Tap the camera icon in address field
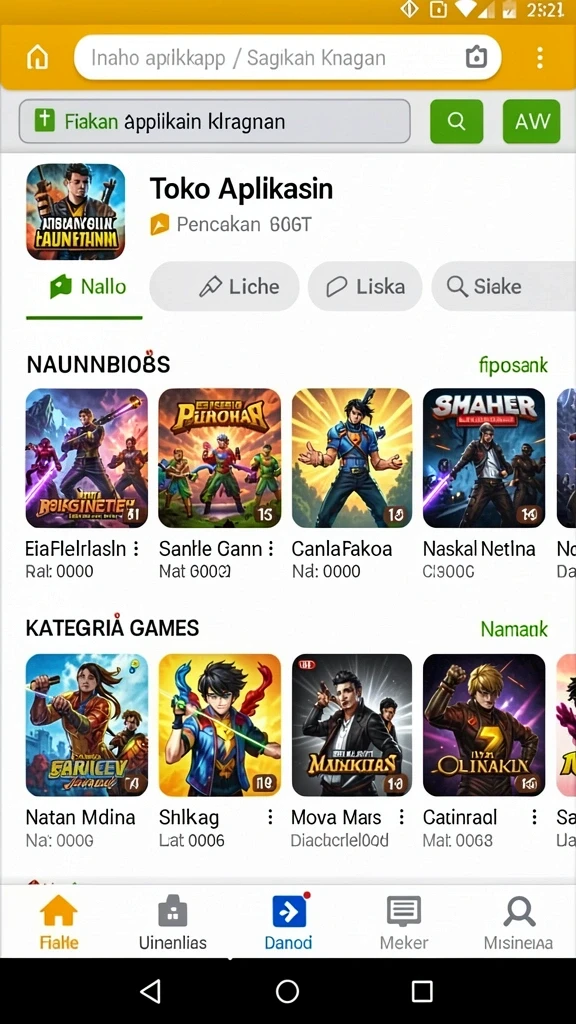The width and height of the screenshot is (576, 1024). click(x=476, y=57)
